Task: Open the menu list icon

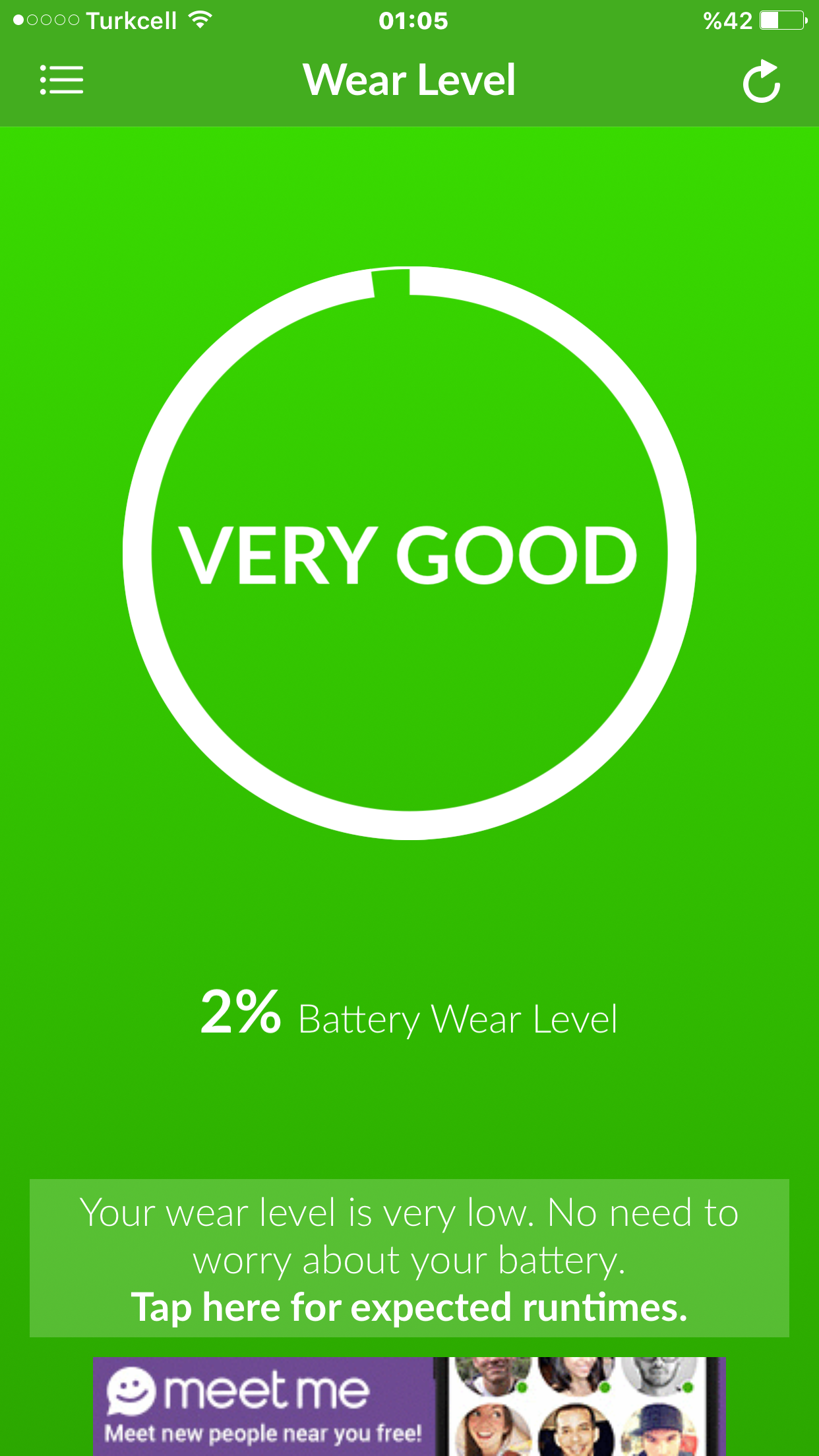Action: coord(61,80)
